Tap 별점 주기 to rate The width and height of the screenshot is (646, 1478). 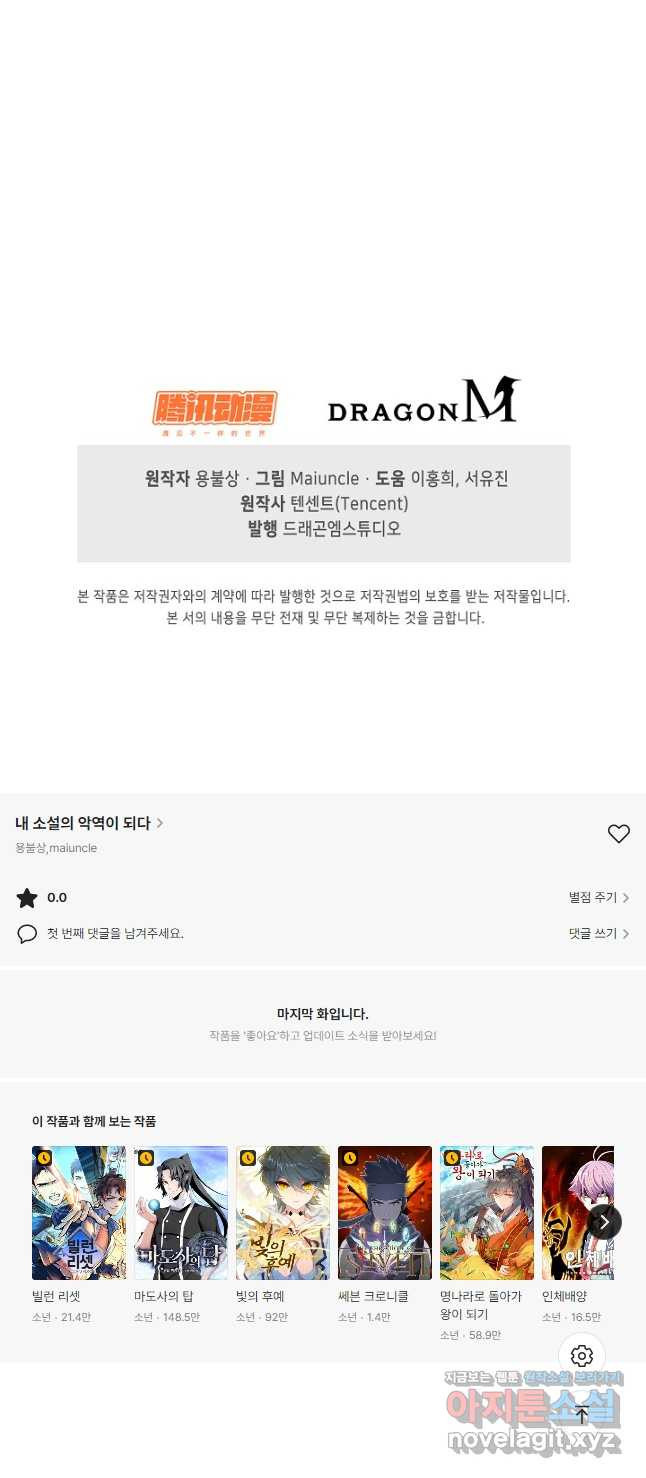(598, 898)
